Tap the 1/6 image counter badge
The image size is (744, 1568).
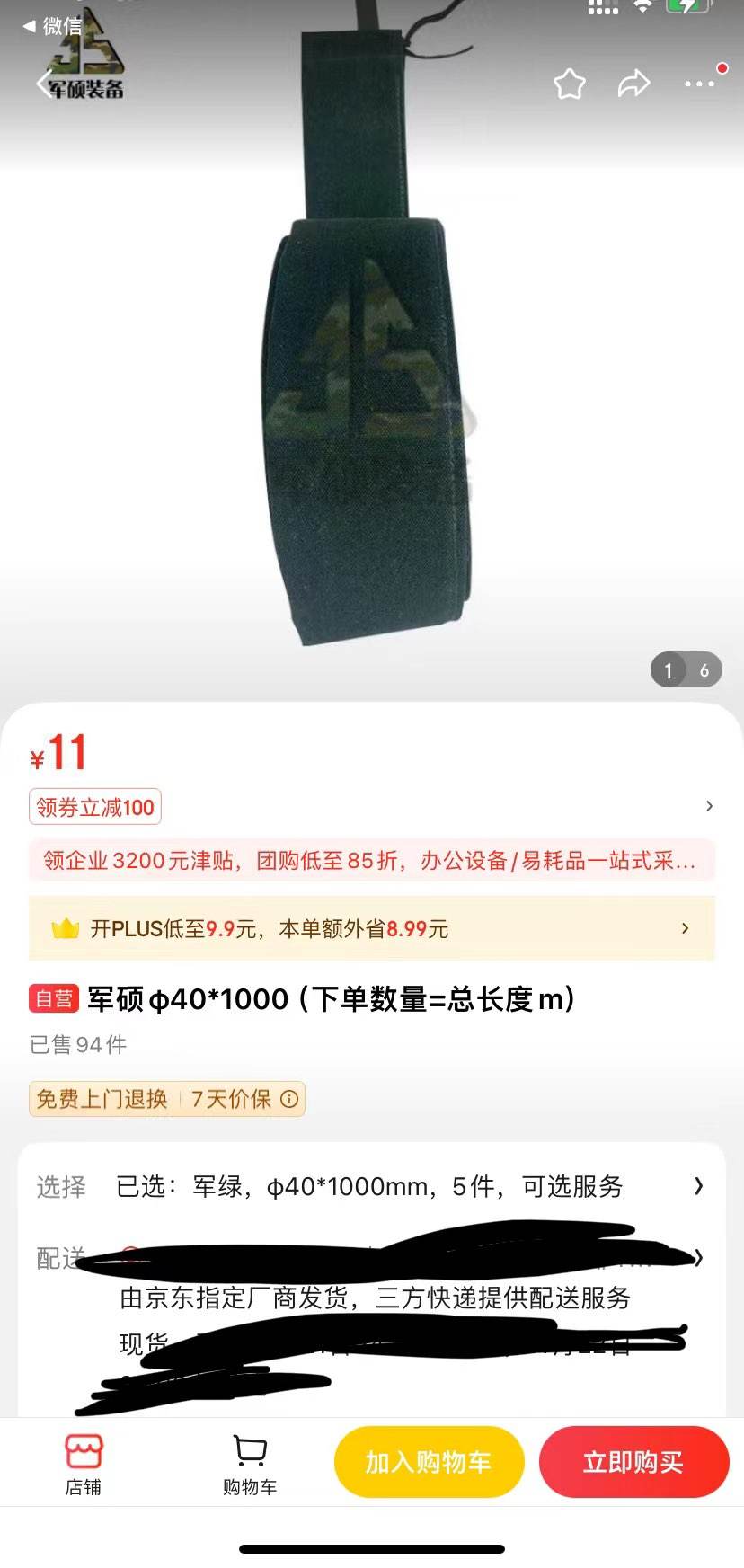(686, 670)
